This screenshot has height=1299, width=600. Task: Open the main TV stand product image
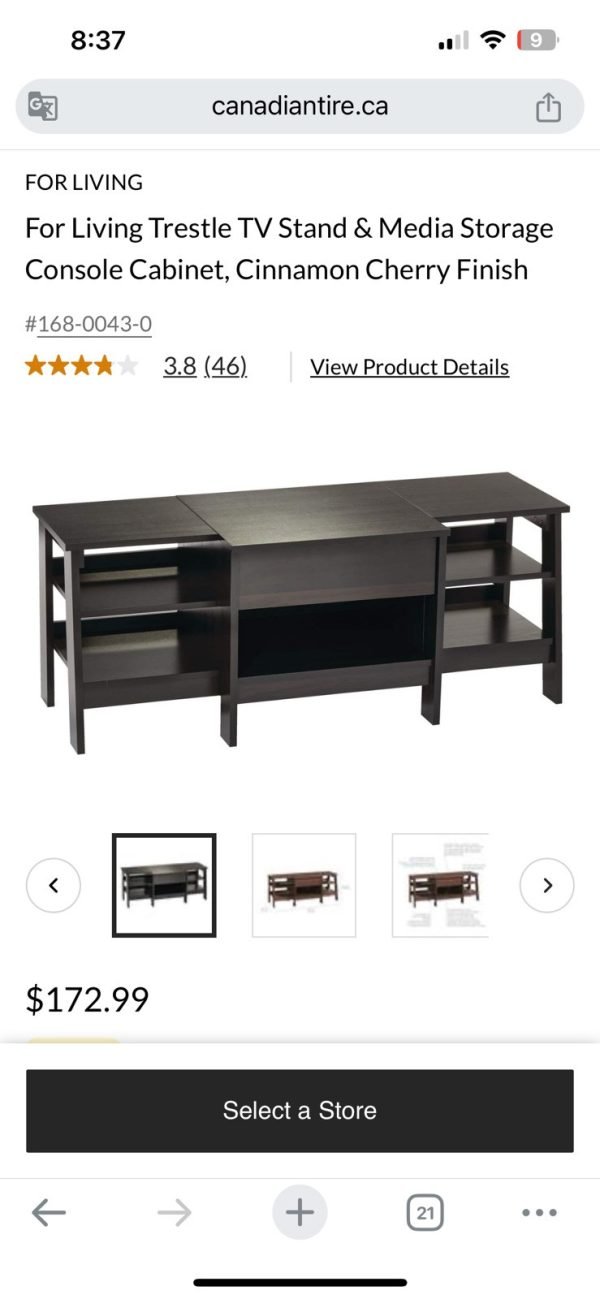click(300, 610)
